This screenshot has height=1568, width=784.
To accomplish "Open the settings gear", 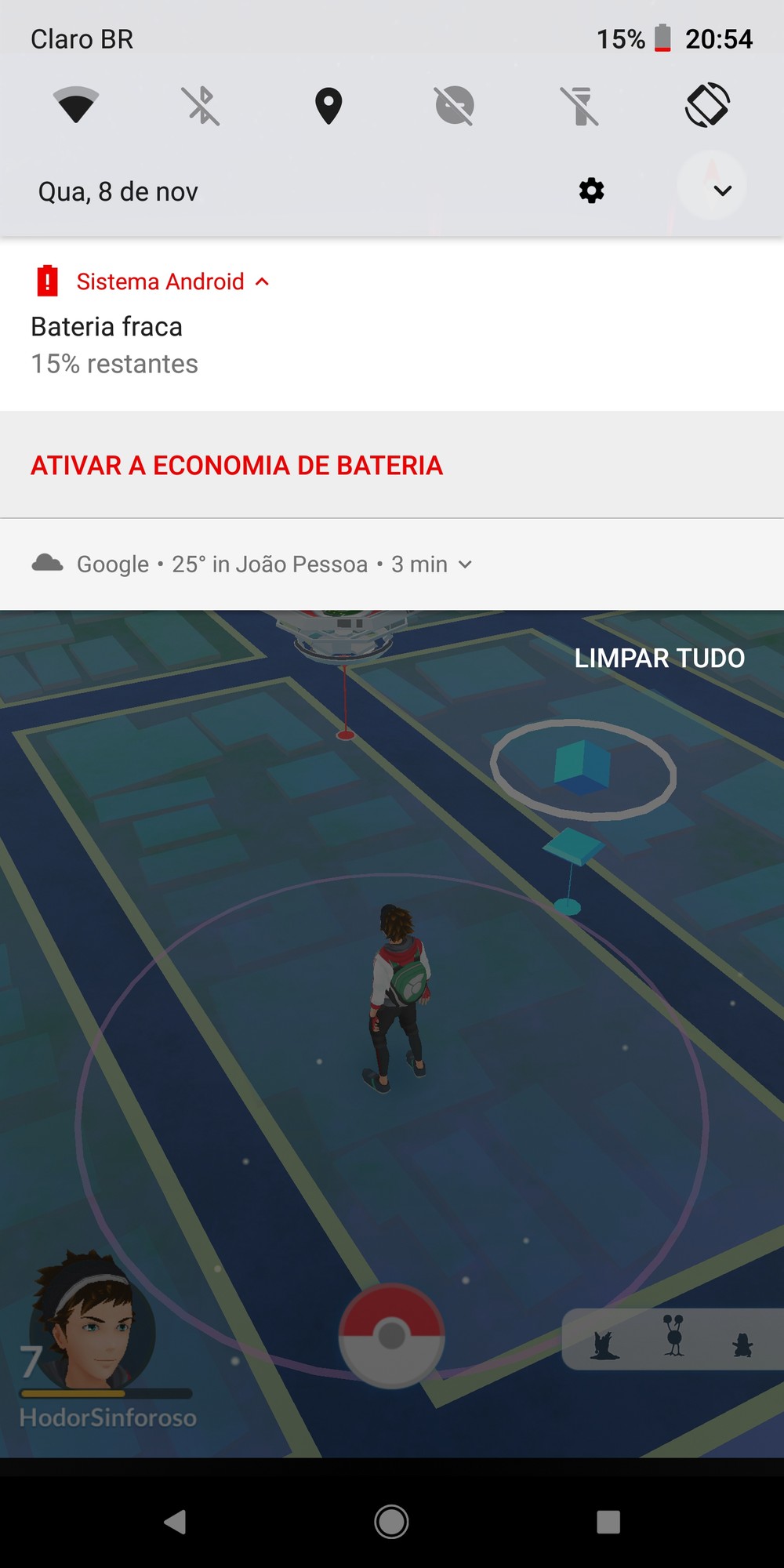I will tap(591, 191).
